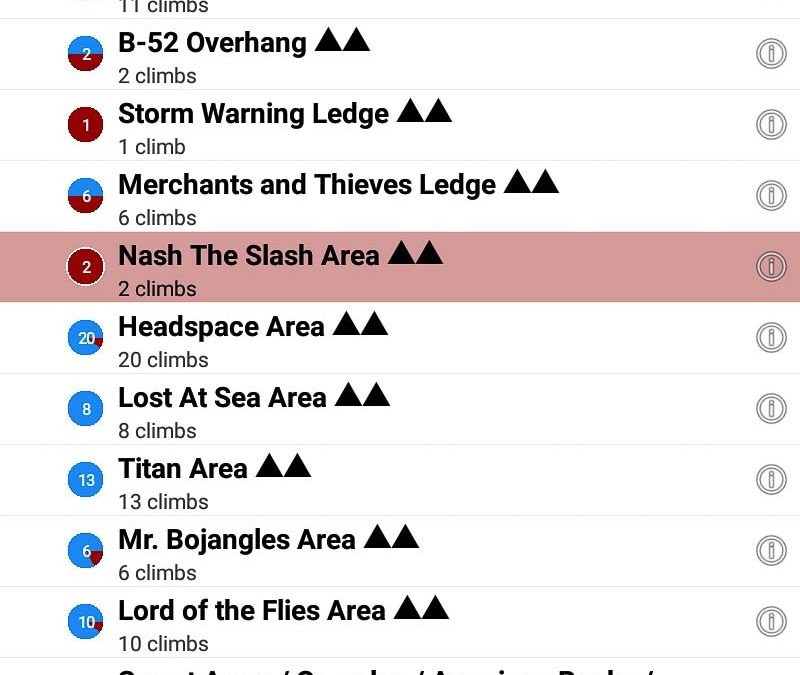Tap info button beside Lost At Sea Area
800x675 pixels.
tap(771, 409)
